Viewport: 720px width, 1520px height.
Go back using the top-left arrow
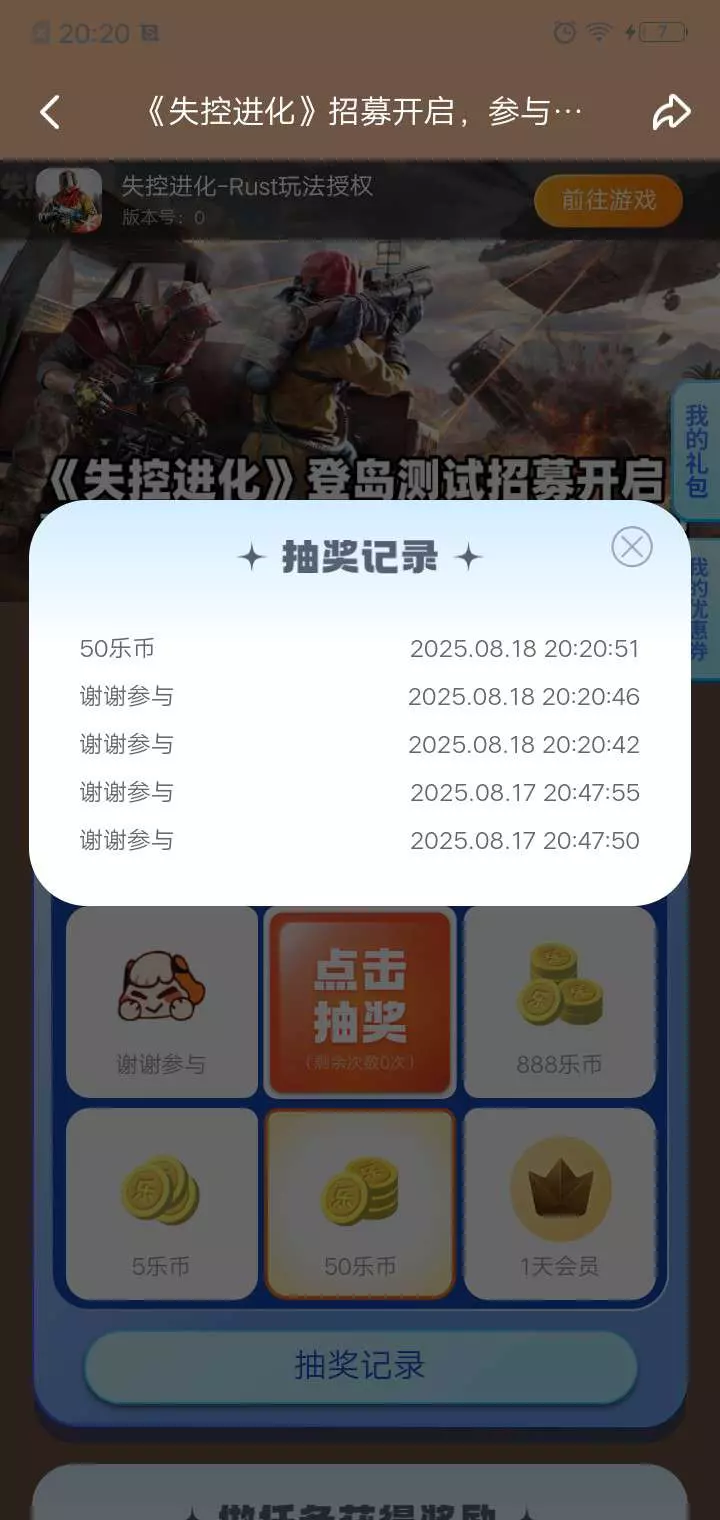click(x=50, y=112)
